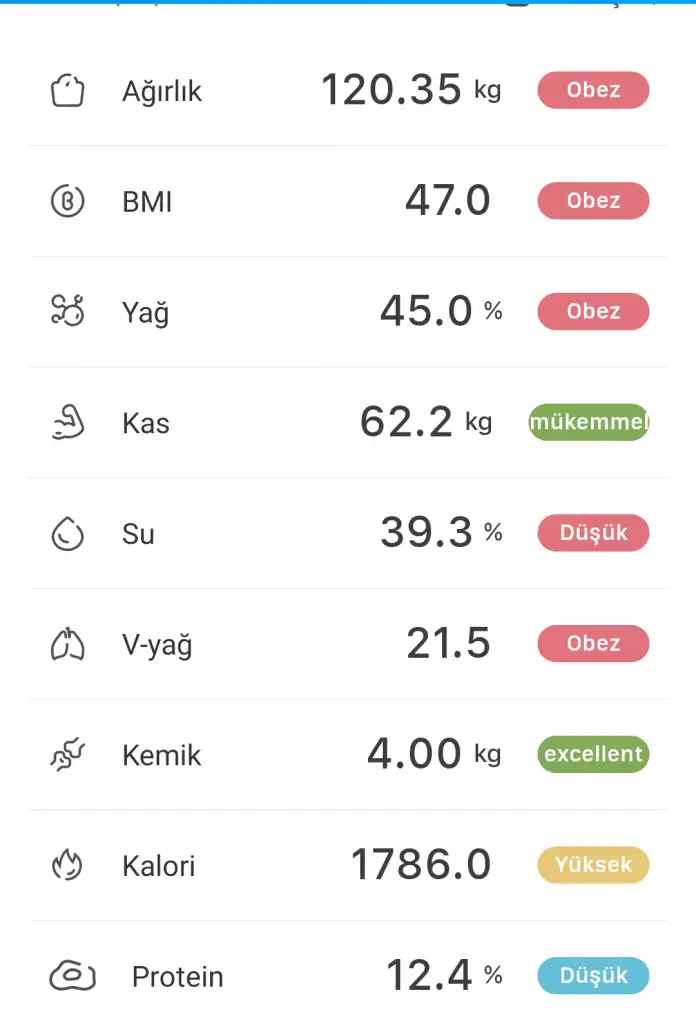696x1024 pixels.
Task: Show details for the Su row
Action: (x=348, y=534)
